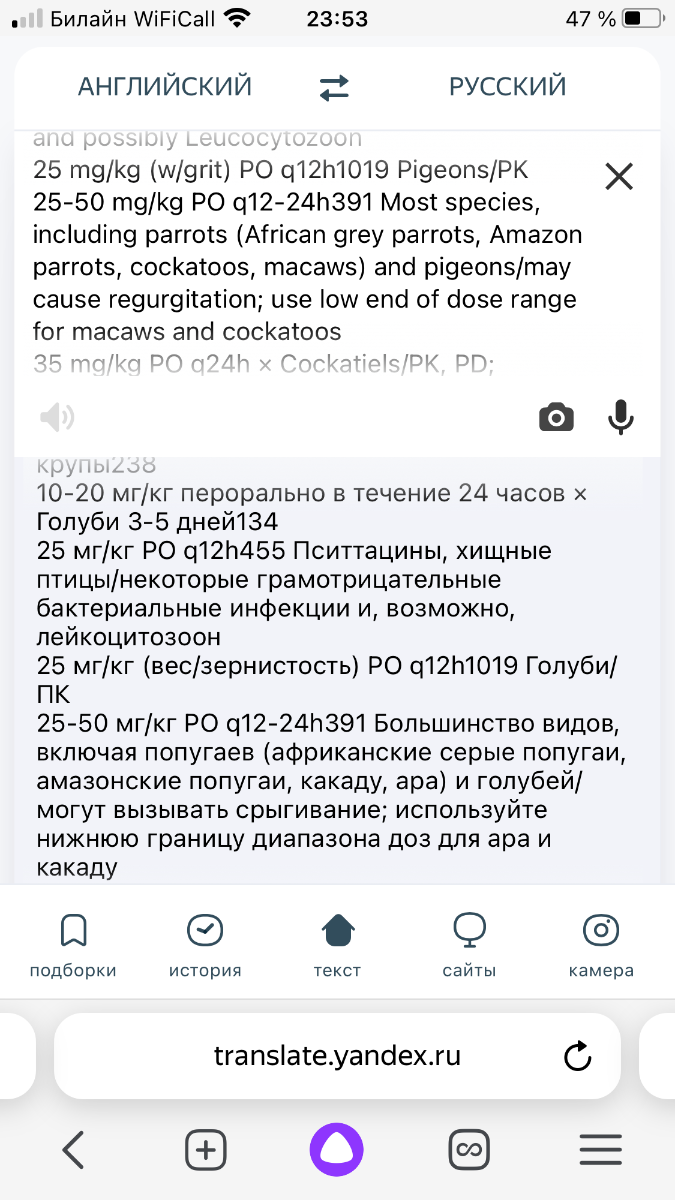Switch to the камера tab
The height and width of the screenshot is (1200, 675).
click(x=601, y=945)
